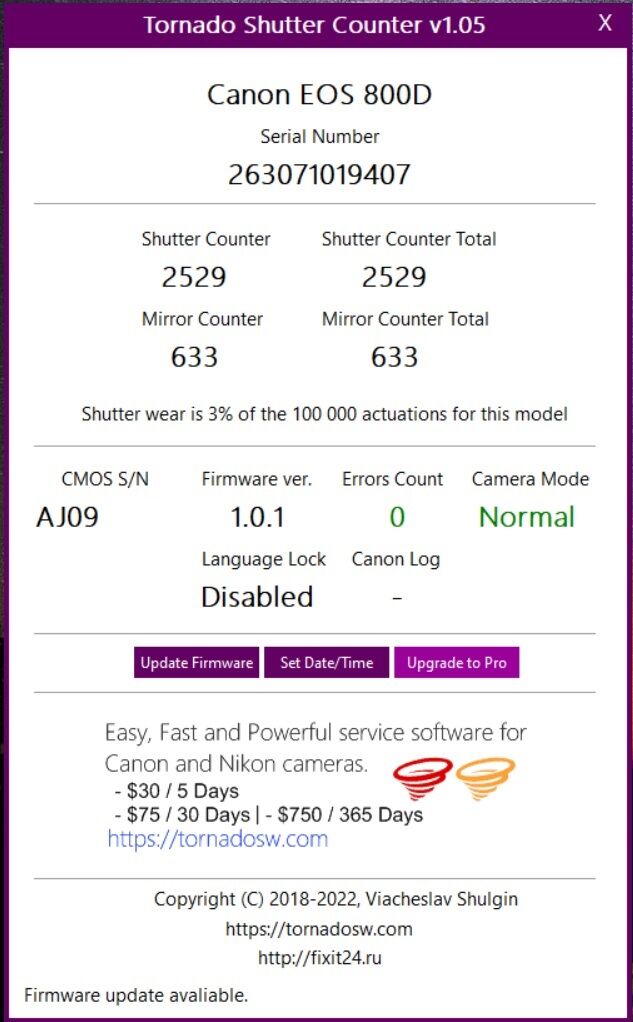Select Upgrade to Pro

[x=456, y=663]
